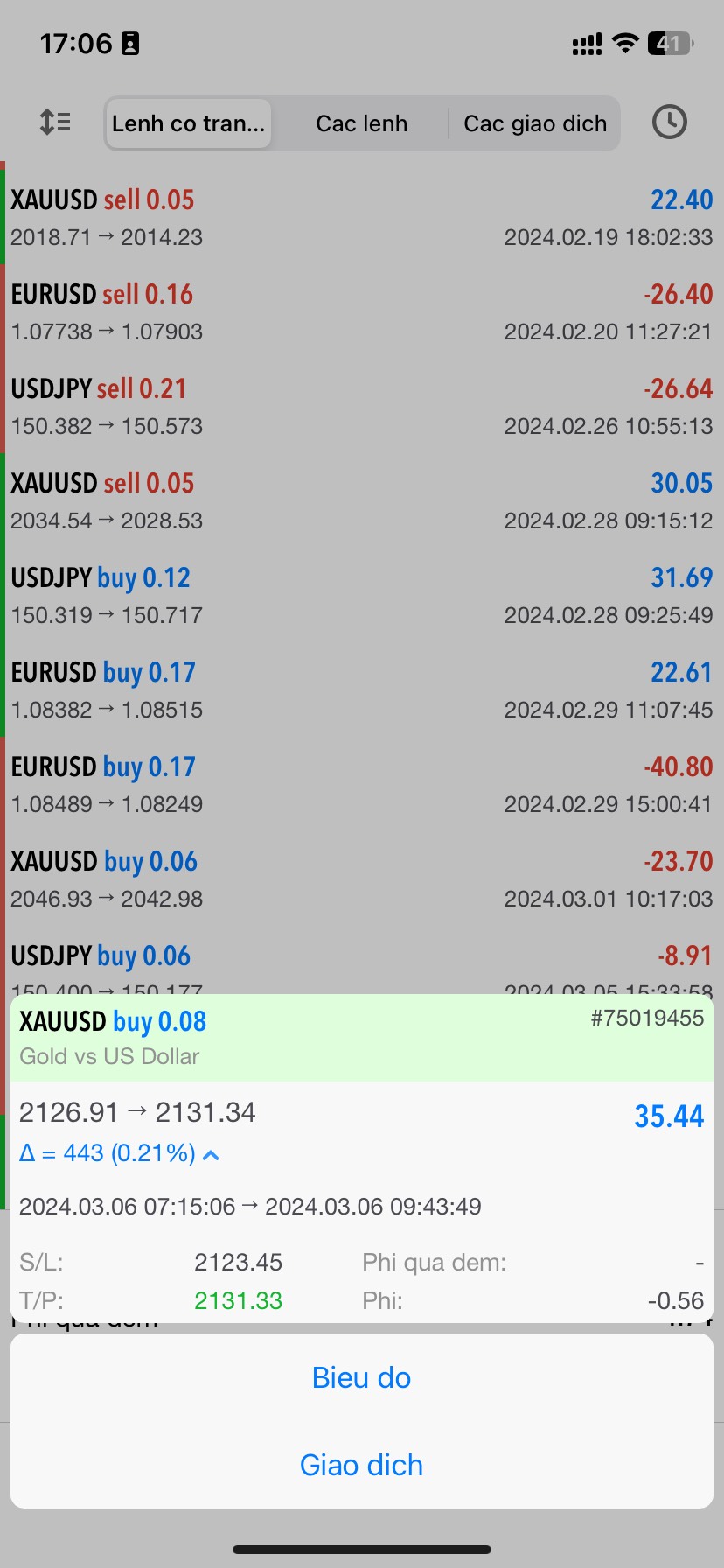Image resolution: width=724 pixels, height=1568 pixels.
Task: Open the XAUUSD buy 0.06 trade
Action: (361, 878)
